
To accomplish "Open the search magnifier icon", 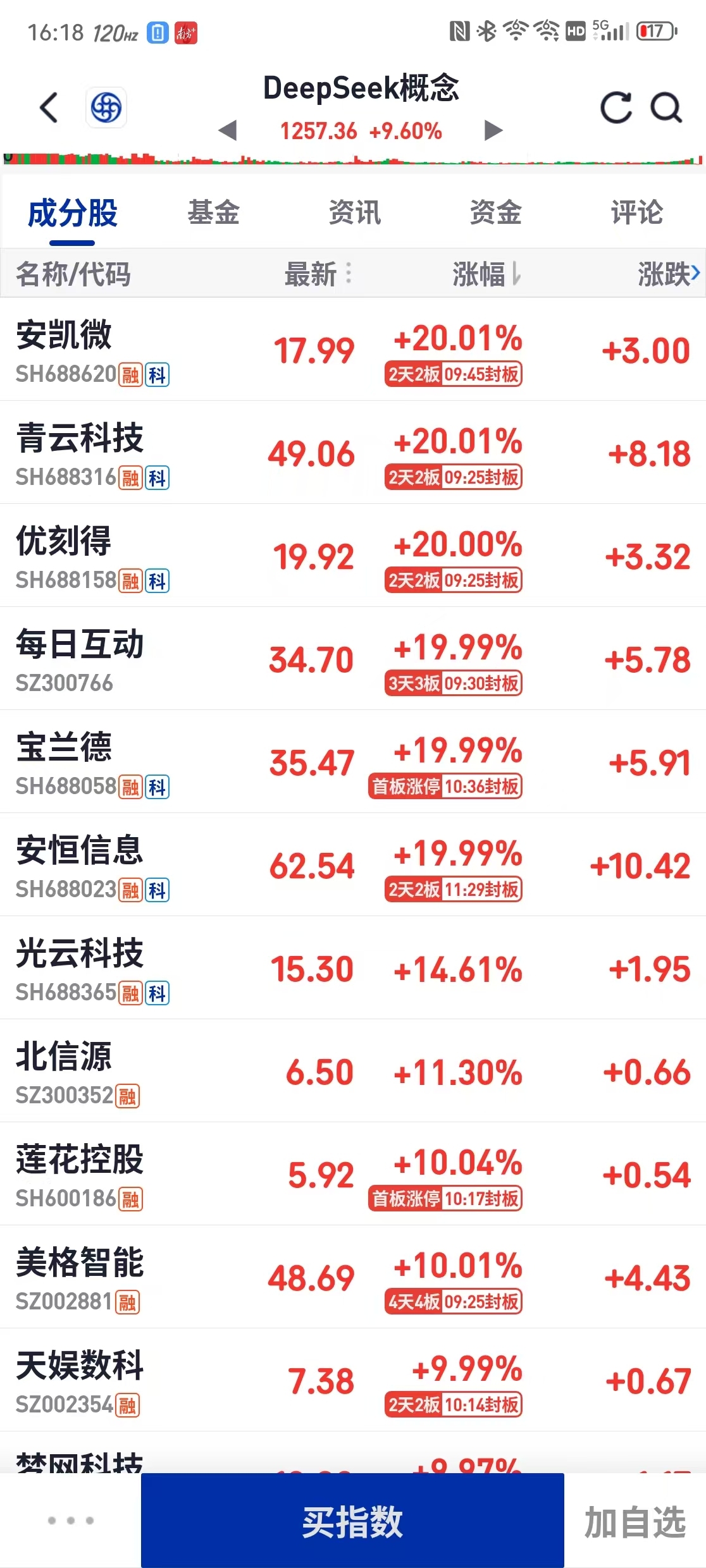I will click(x=666, y=107).
